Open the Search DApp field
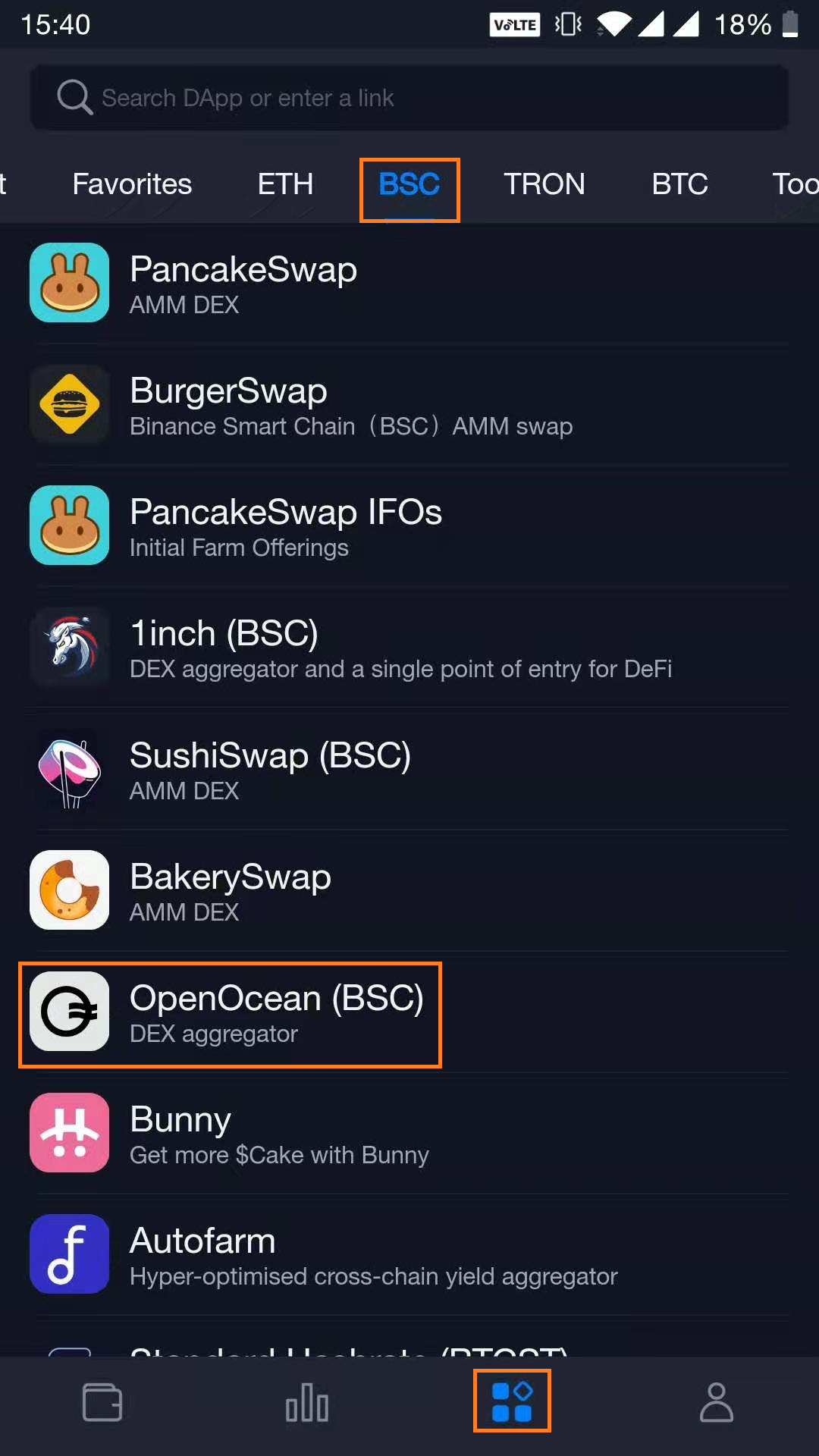 (x=409, y=98)
